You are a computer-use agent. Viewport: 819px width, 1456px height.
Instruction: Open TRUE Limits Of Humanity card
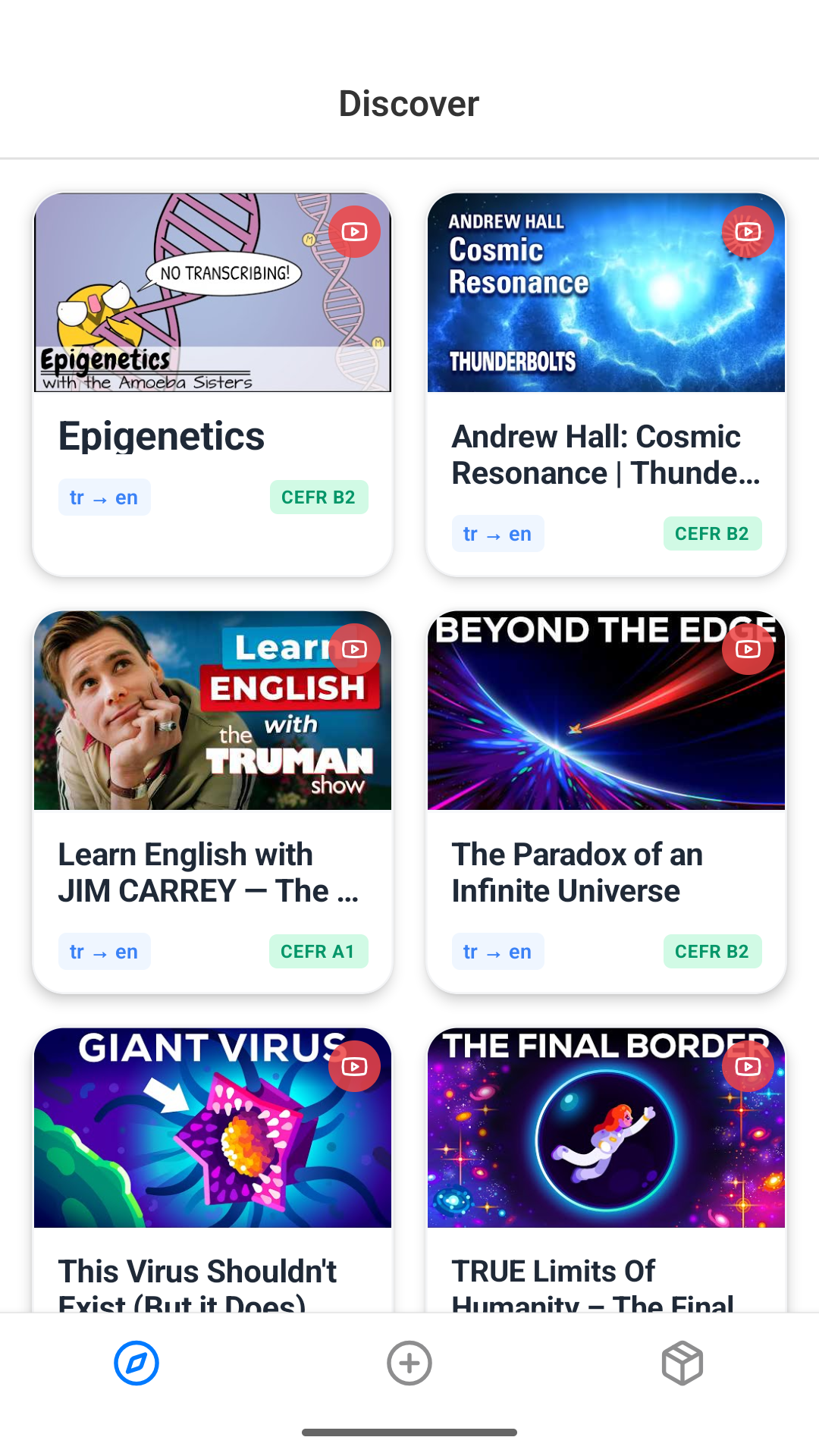coord(606,1168)
